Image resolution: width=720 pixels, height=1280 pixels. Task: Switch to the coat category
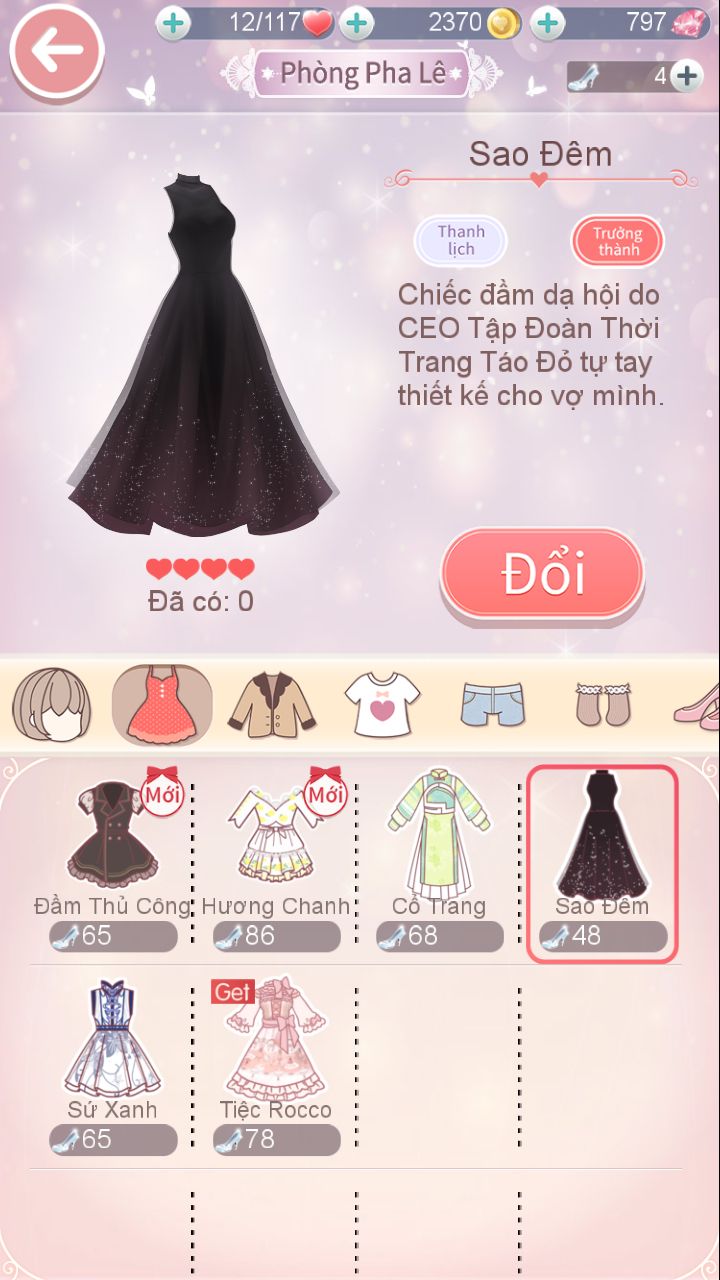[272, 705]
